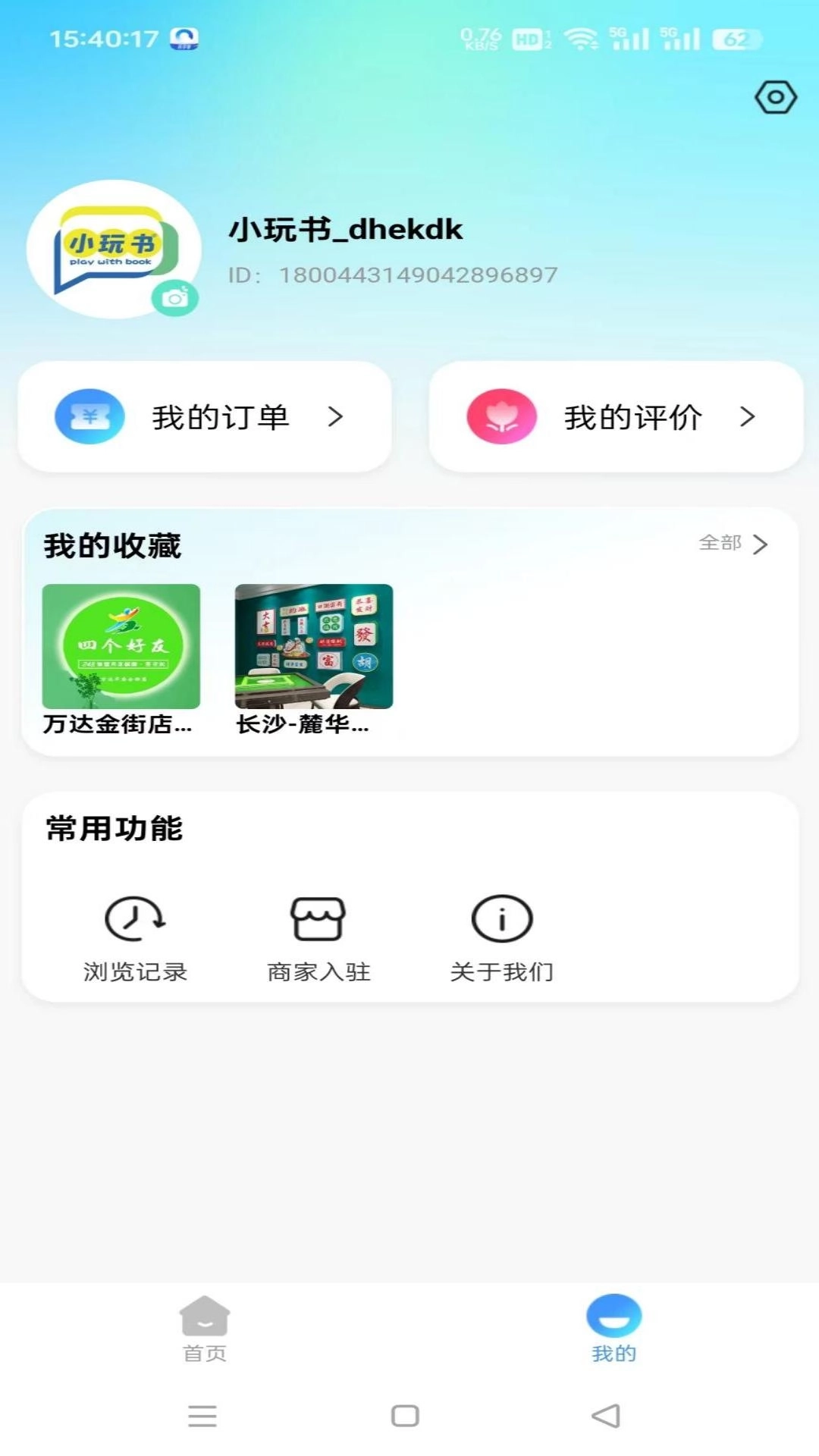Open the settings gear icon

(775, 98)
